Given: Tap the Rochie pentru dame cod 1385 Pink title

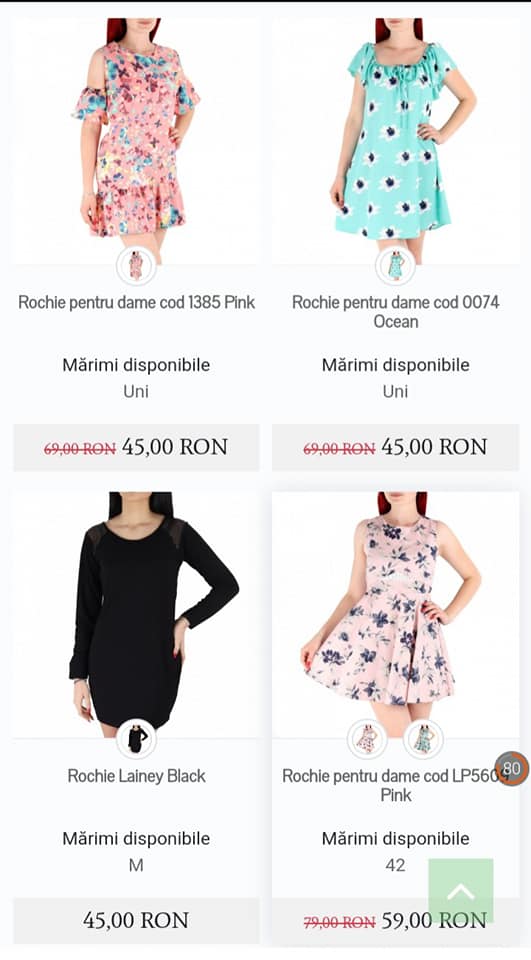Looking at the screenshot, I should (x=137, y=302).
